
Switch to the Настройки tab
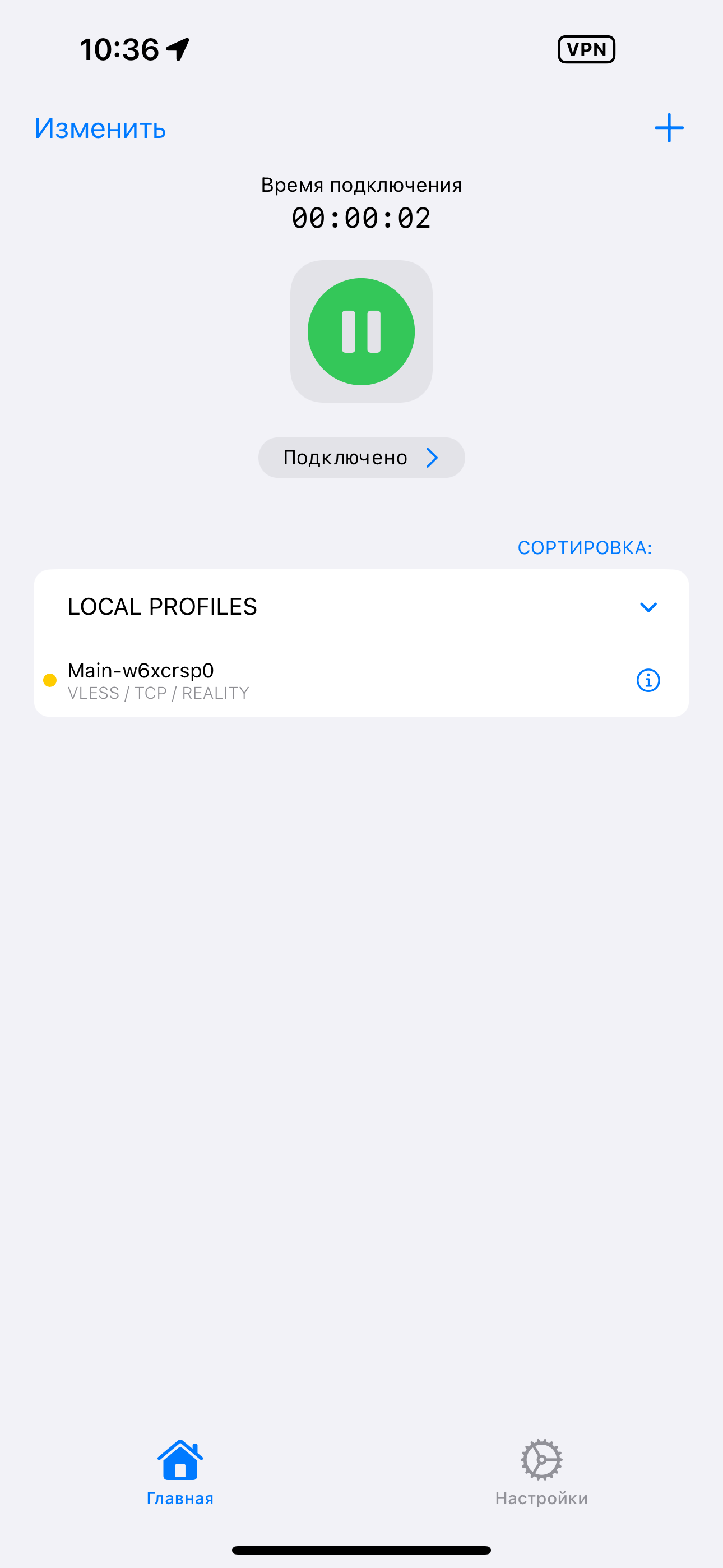[541, 1472]
